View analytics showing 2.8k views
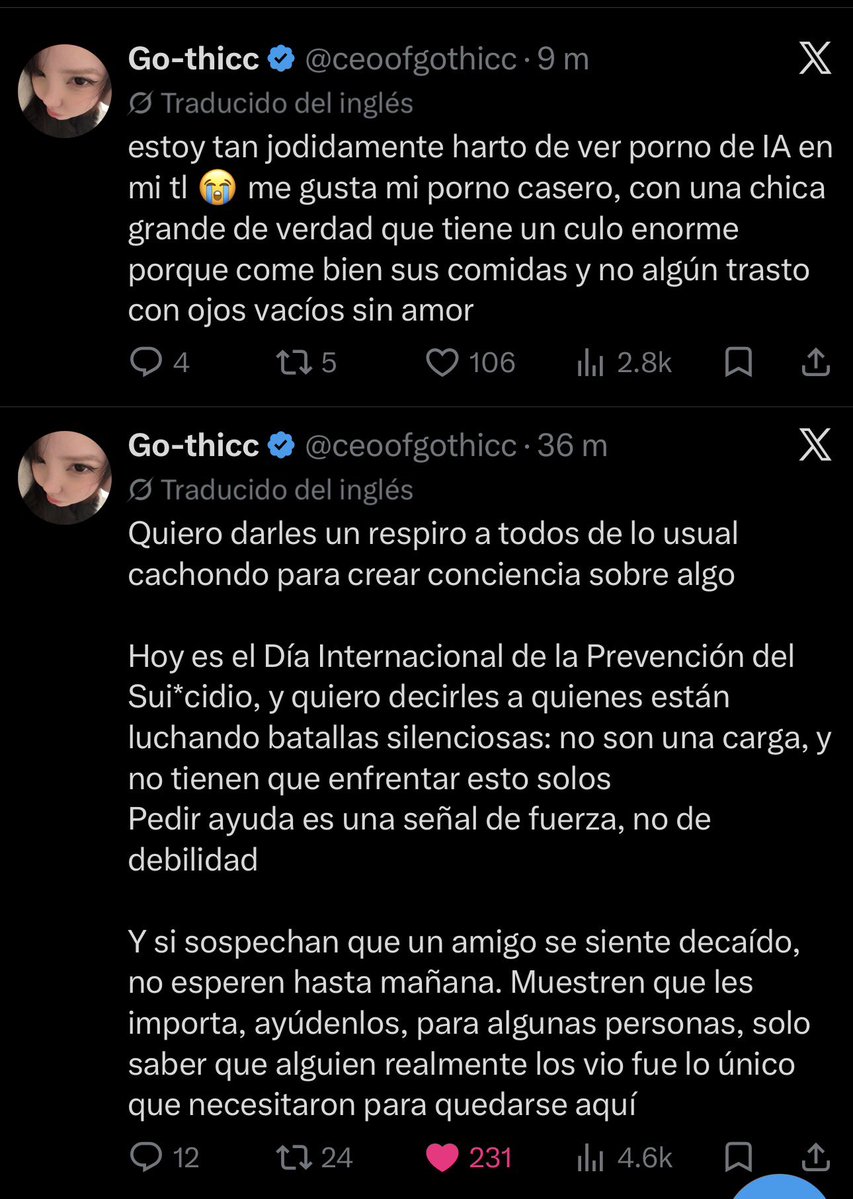The width and height of the screenshot is (853, 1199). pyautogui.click(x=624, y=363)
